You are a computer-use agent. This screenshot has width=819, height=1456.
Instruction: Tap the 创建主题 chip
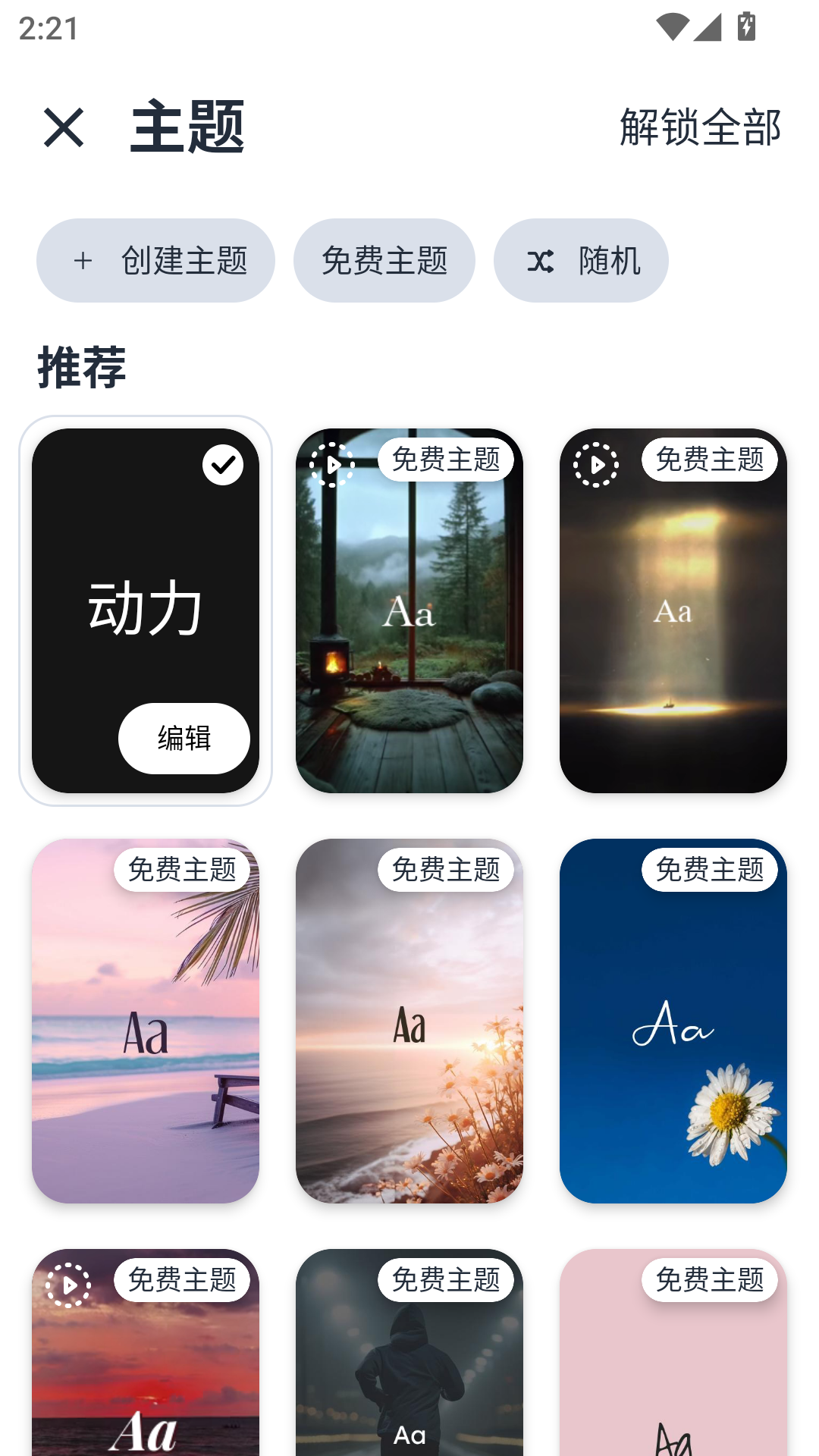click(x=155, y=261)
